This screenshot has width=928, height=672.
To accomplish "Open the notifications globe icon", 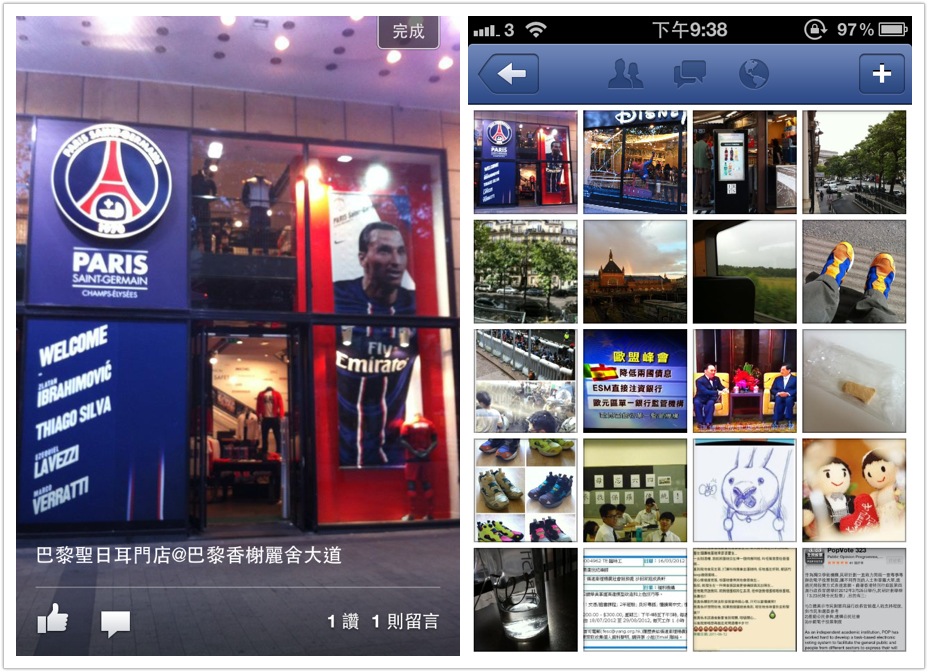I will 752,75.
